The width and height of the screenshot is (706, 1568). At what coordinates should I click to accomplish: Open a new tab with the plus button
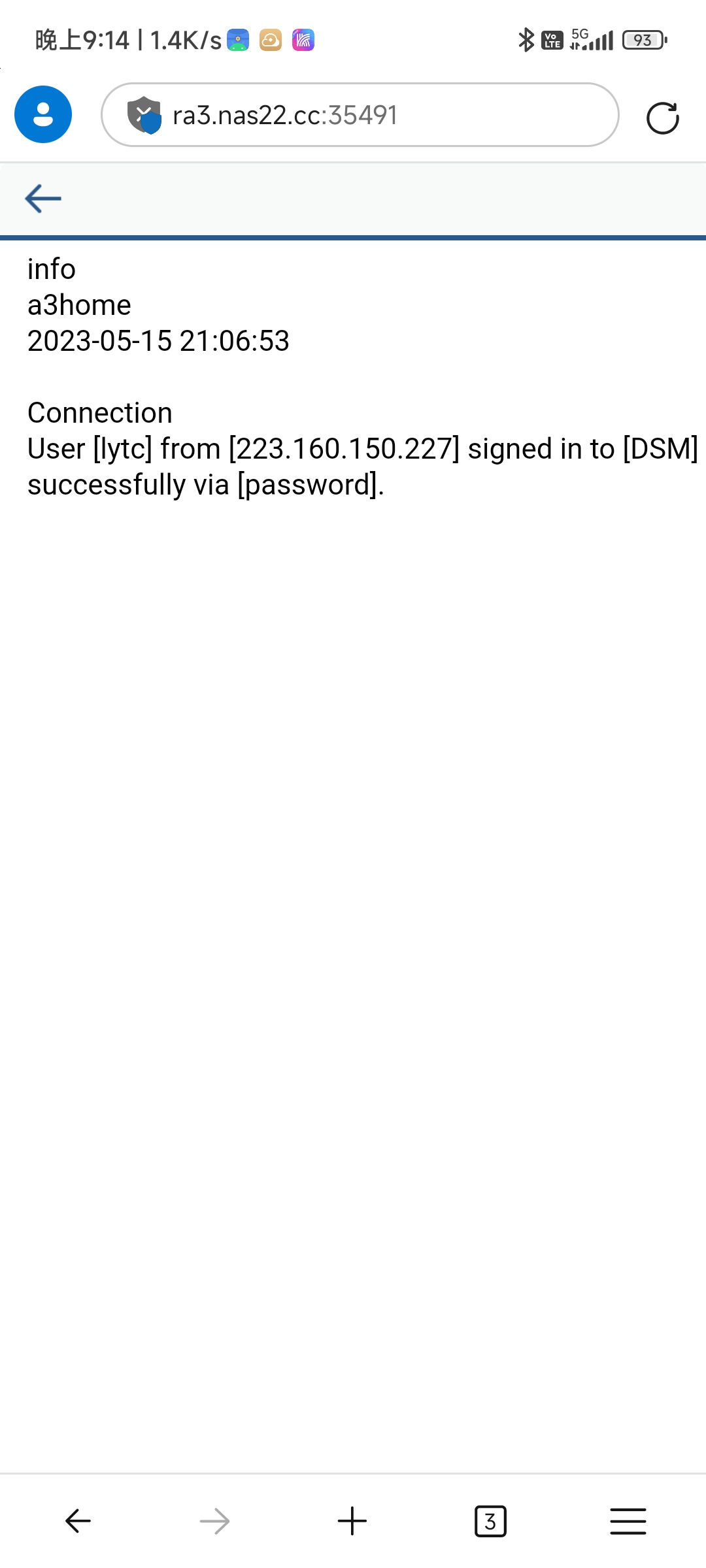click(x=352, y=1521)
